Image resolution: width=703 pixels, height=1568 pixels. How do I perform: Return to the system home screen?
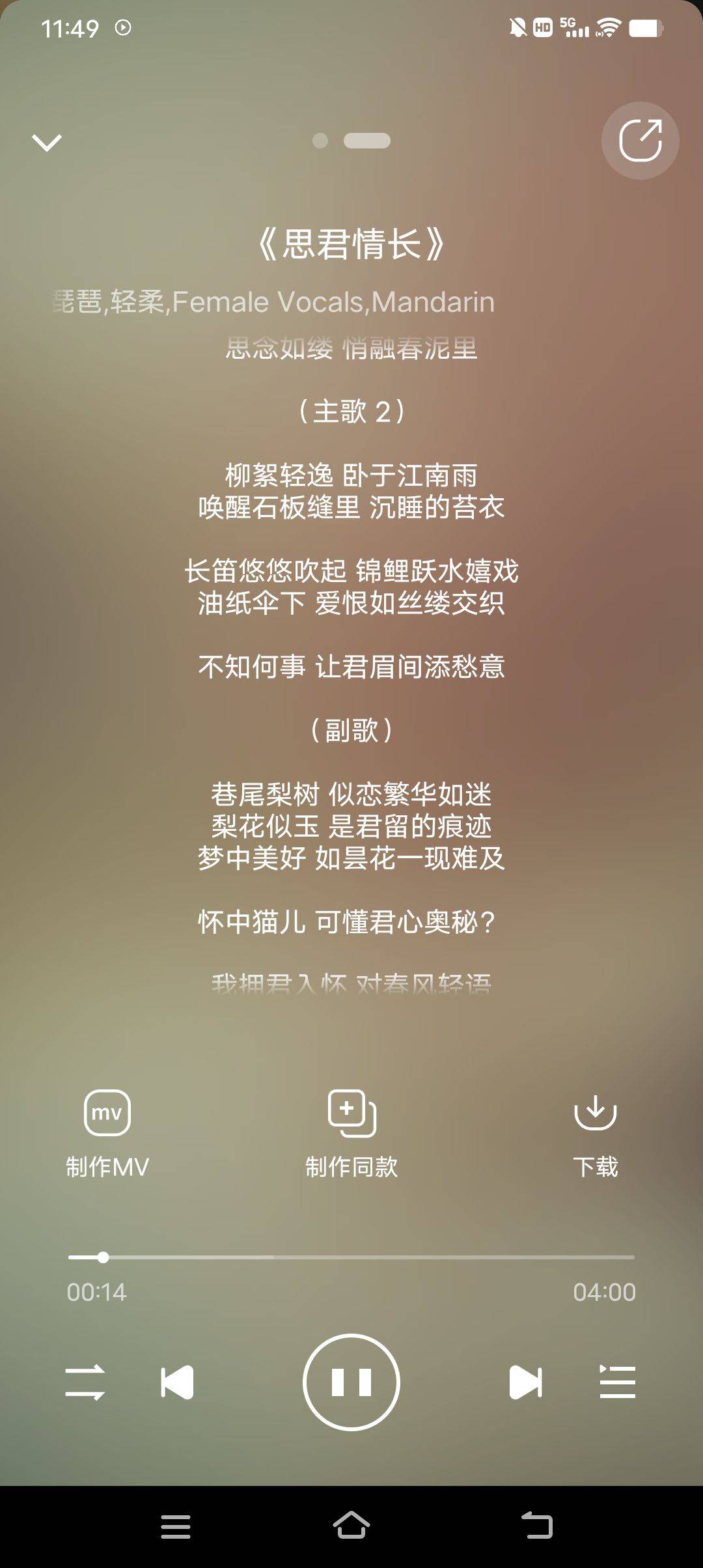click(351, 1525)
